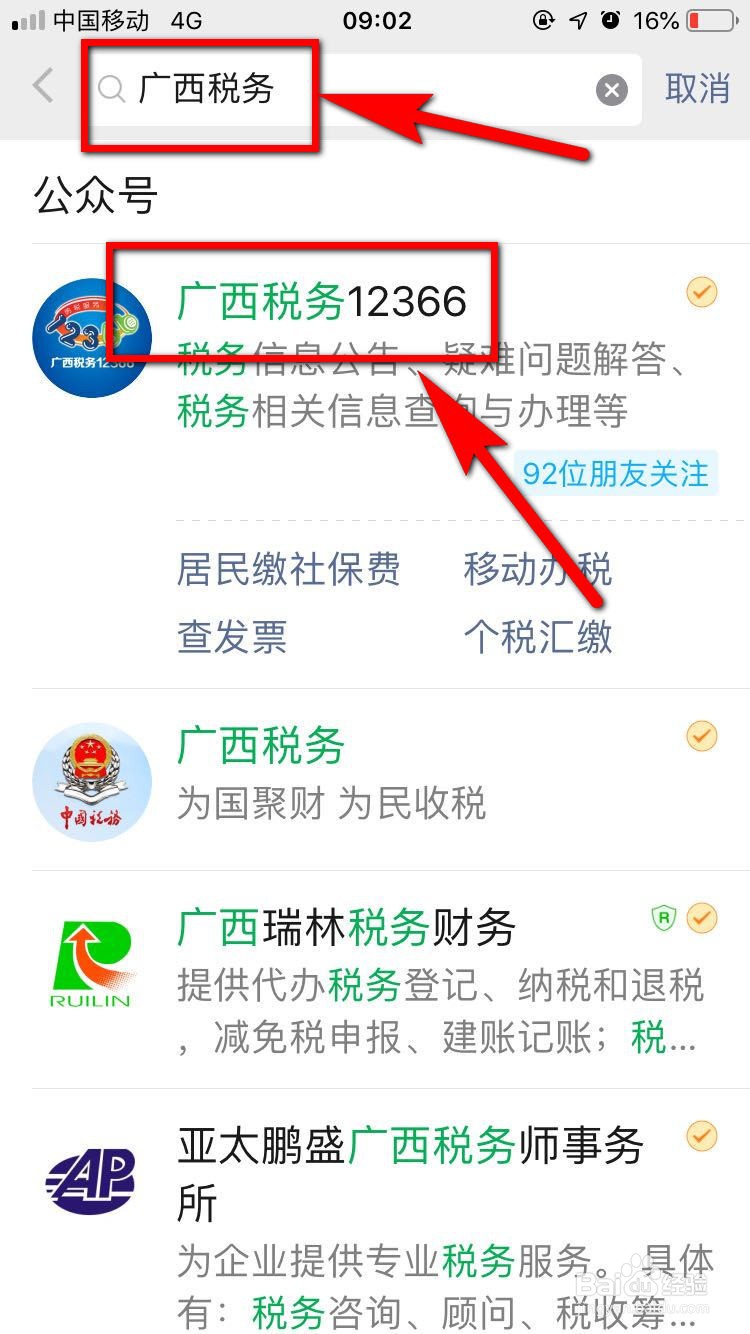The width and height of the screenshot is (750, 1334).
Task: Select the 个税汇缴 quick service entry
Action: [537, 637]
